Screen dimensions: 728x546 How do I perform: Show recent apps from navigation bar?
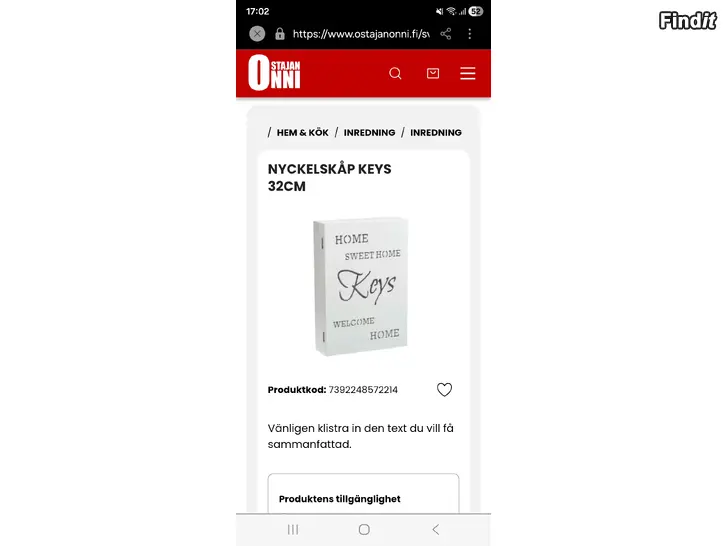coord(293,529)
